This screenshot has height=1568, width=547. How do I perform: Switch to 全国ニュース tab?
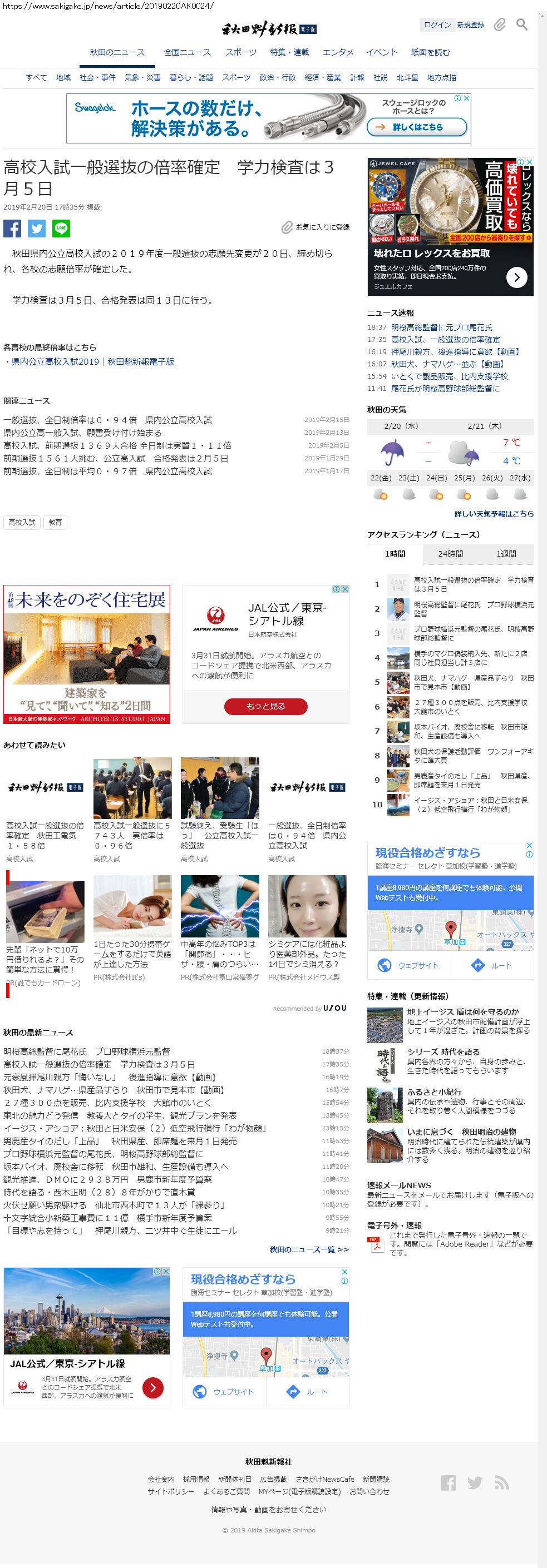187,52
